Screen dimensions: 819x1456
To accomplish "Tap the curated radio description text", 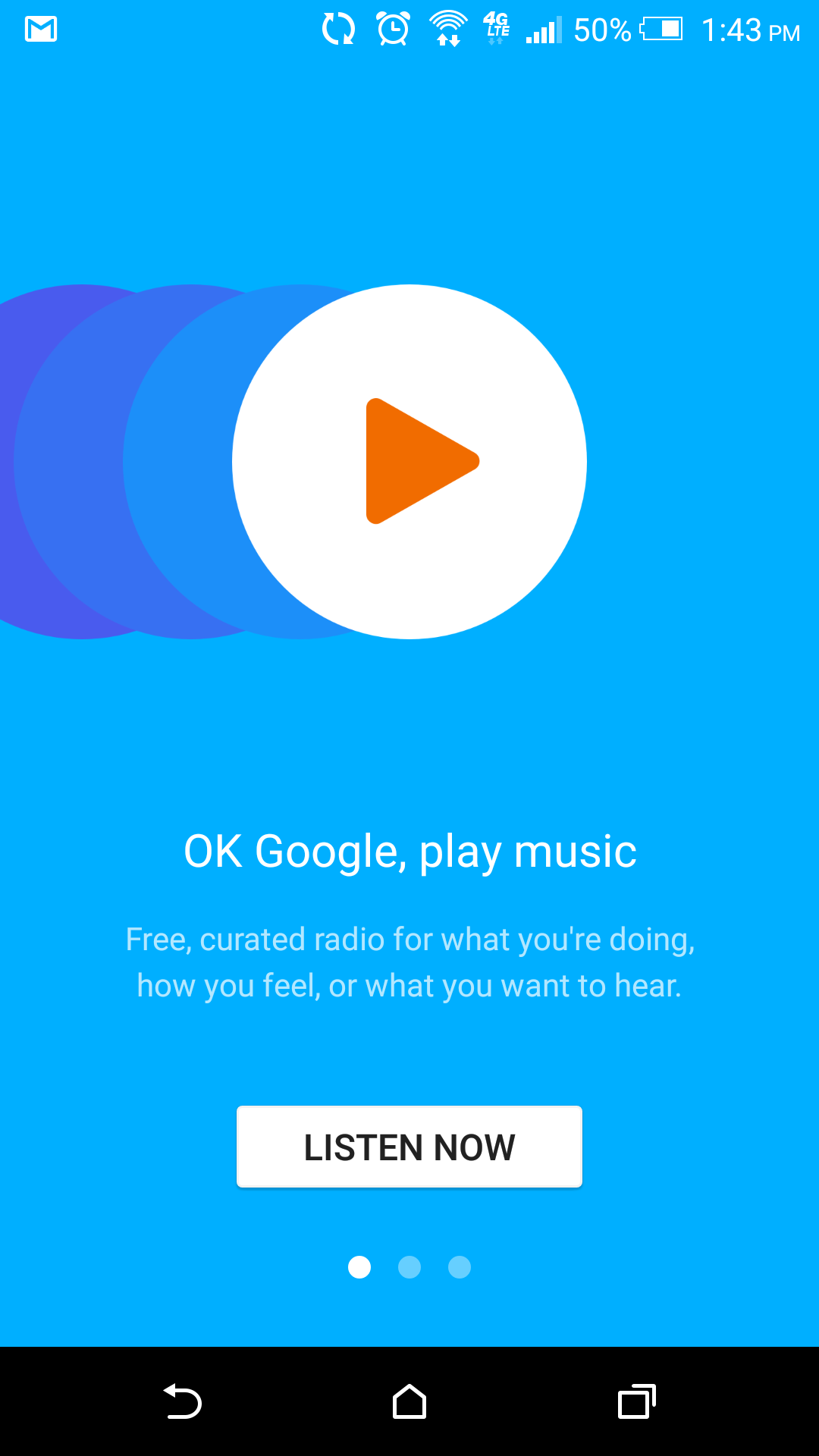I will (409, 962).
